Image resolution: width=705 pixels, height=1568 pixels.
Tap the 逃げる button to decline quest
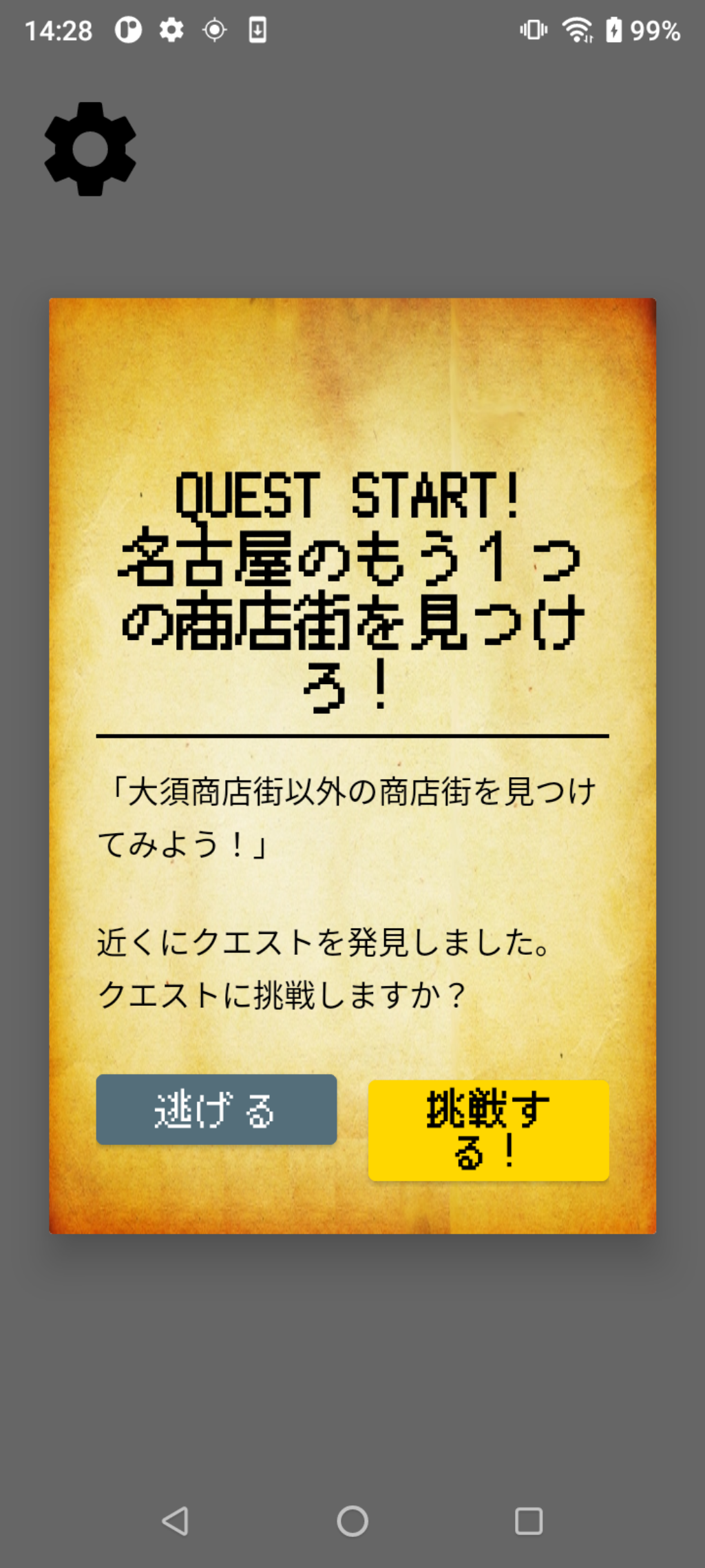pos(216,1109)
